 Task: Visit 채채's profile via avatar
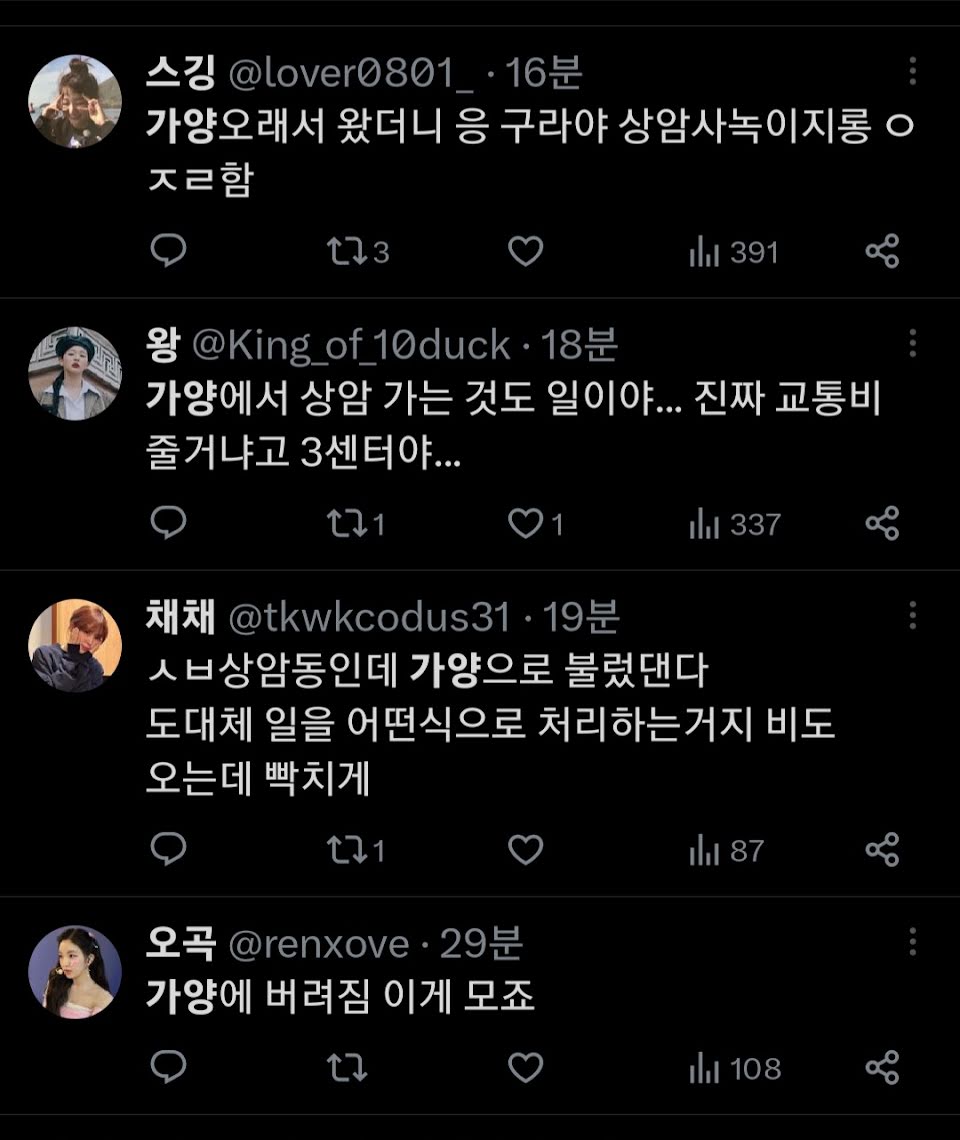(75, 645)
